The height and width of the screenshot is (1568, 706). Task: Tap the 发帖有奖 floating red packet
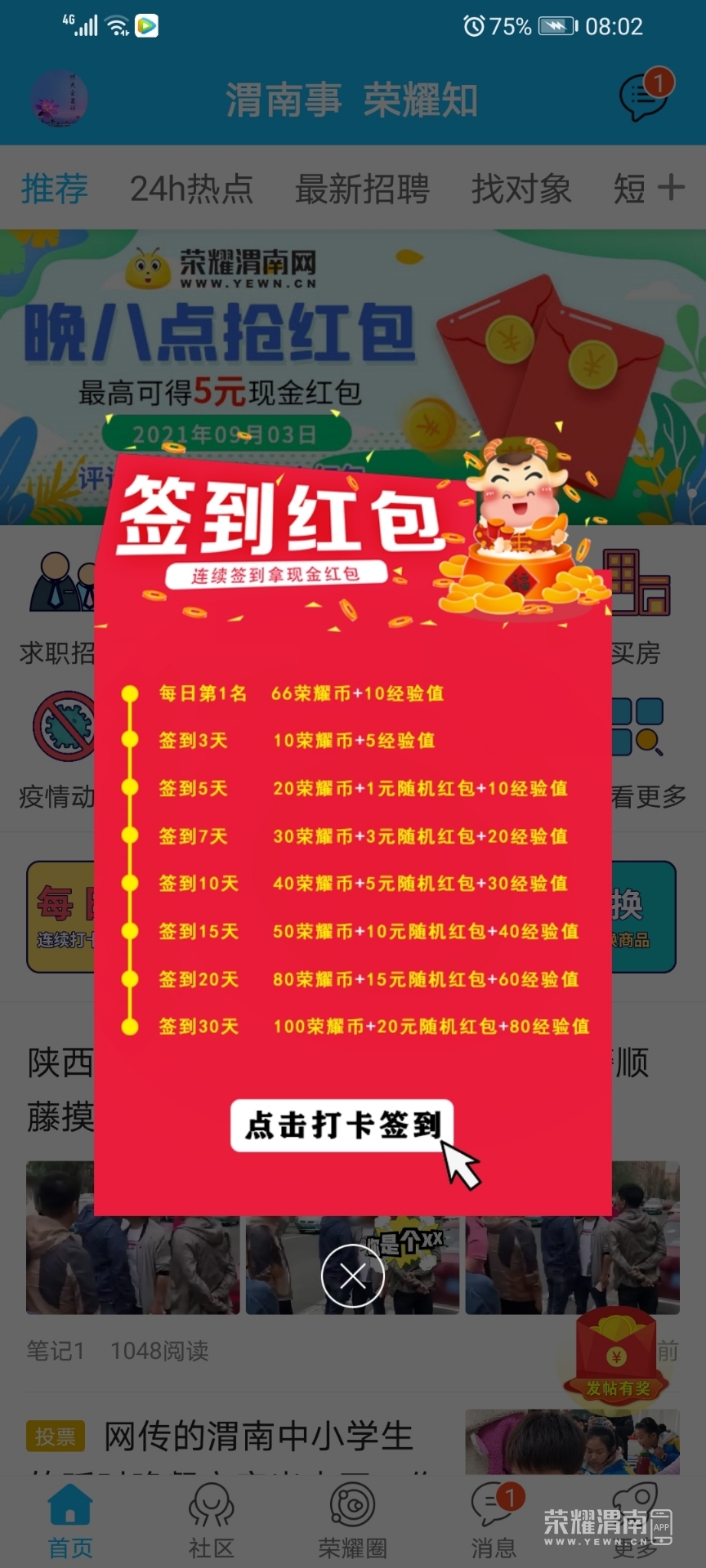617,1356
